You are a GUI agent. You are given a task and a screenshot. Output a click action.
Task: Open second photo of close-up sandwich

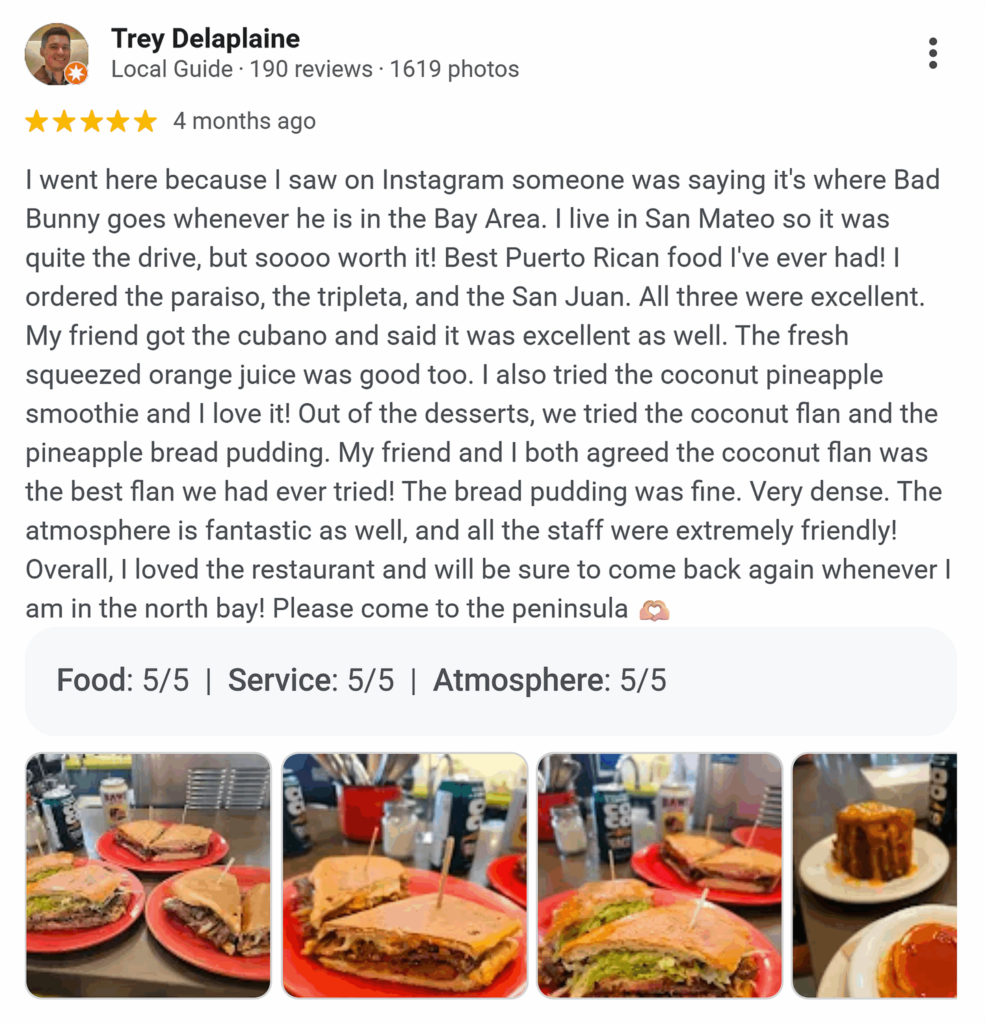404,875
